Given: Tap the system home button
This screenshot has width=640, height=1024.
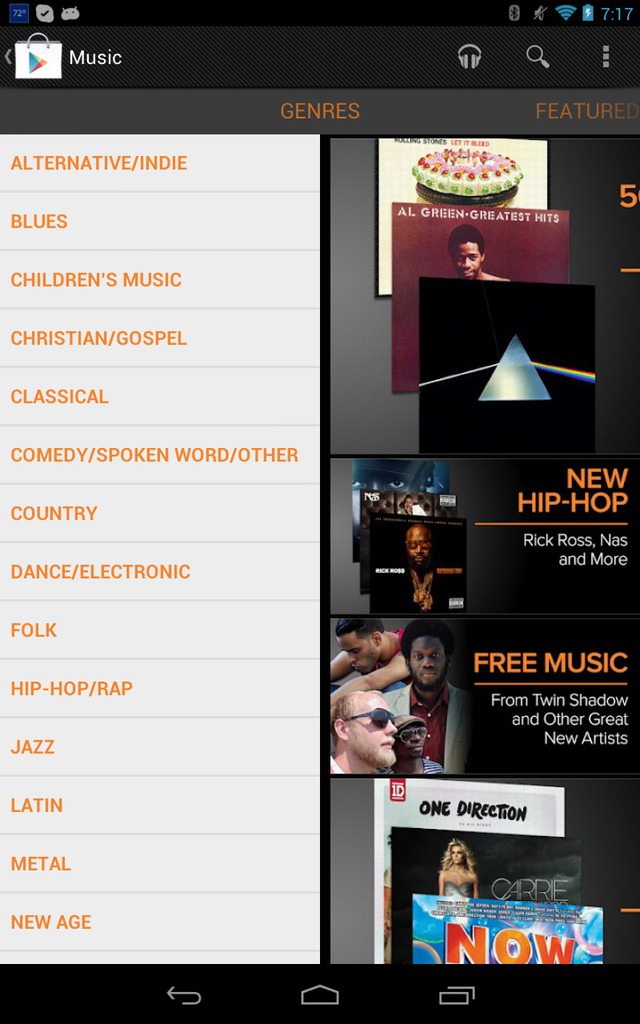Looking at the screenshot, I should [x=320, y=995].
